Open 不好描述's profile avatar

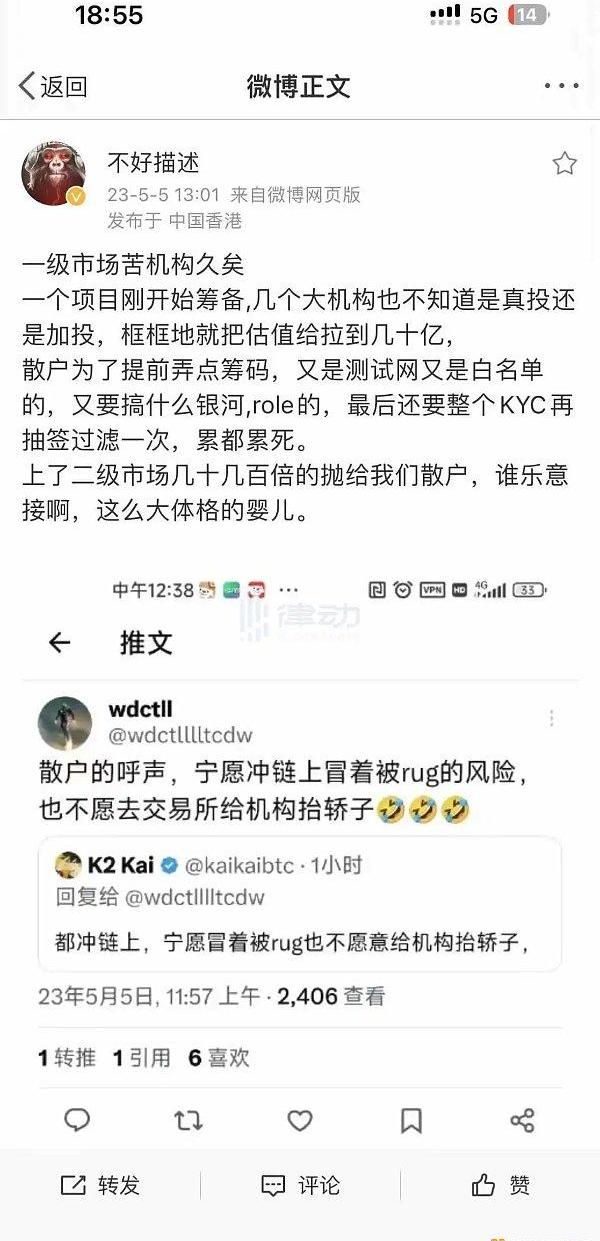[53, 173]
